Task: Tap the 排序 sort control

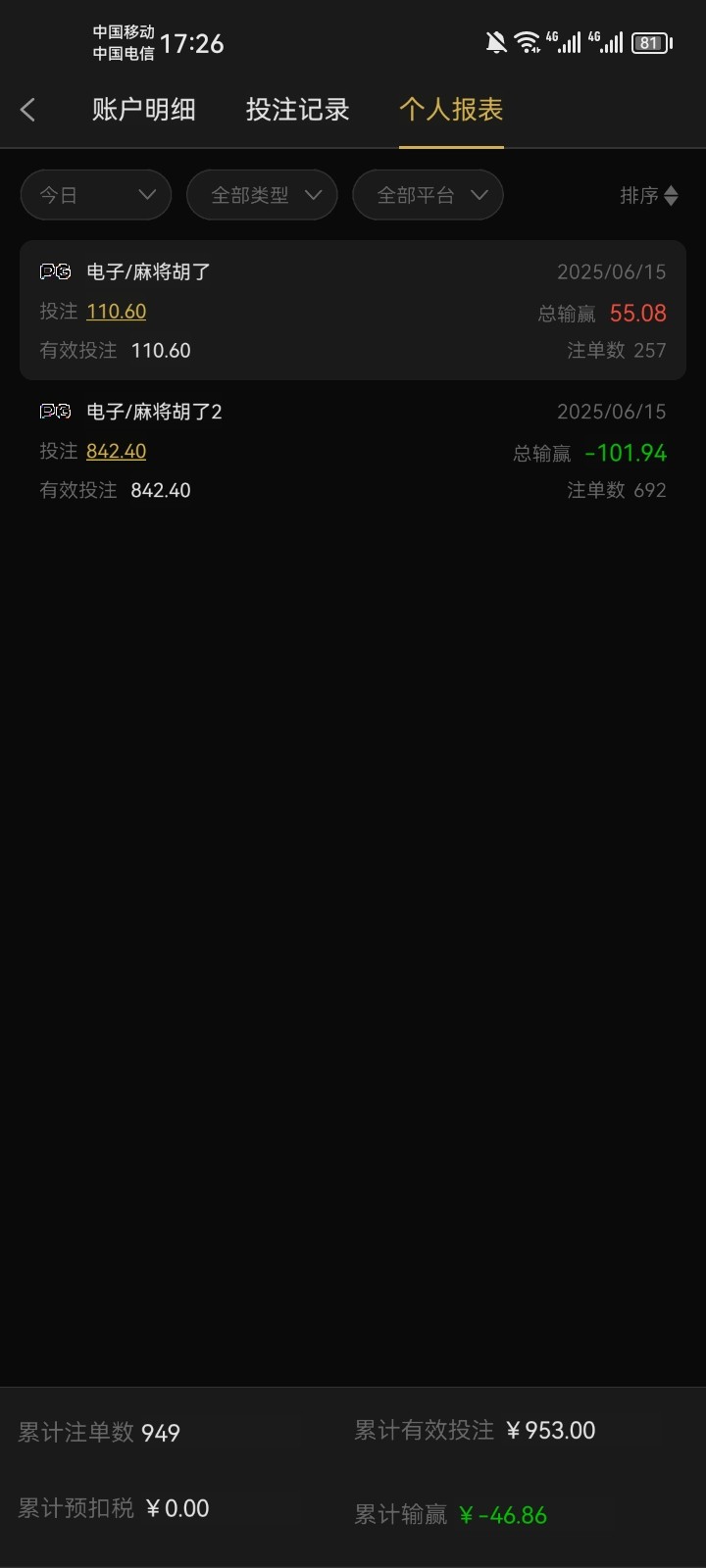Action: [649, 195]
